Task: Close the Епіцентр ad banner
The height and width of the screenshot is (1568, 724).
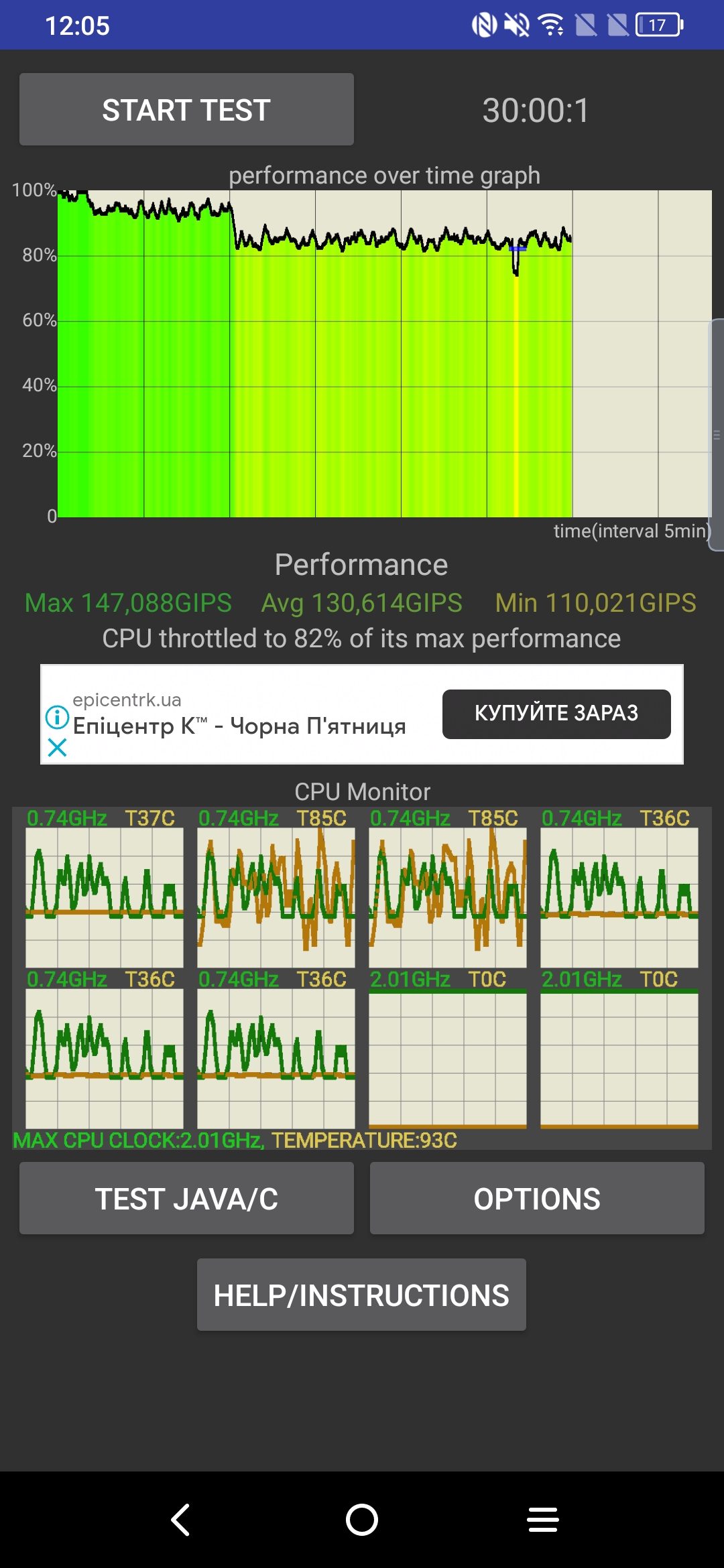Action: [x=58, y=747]
